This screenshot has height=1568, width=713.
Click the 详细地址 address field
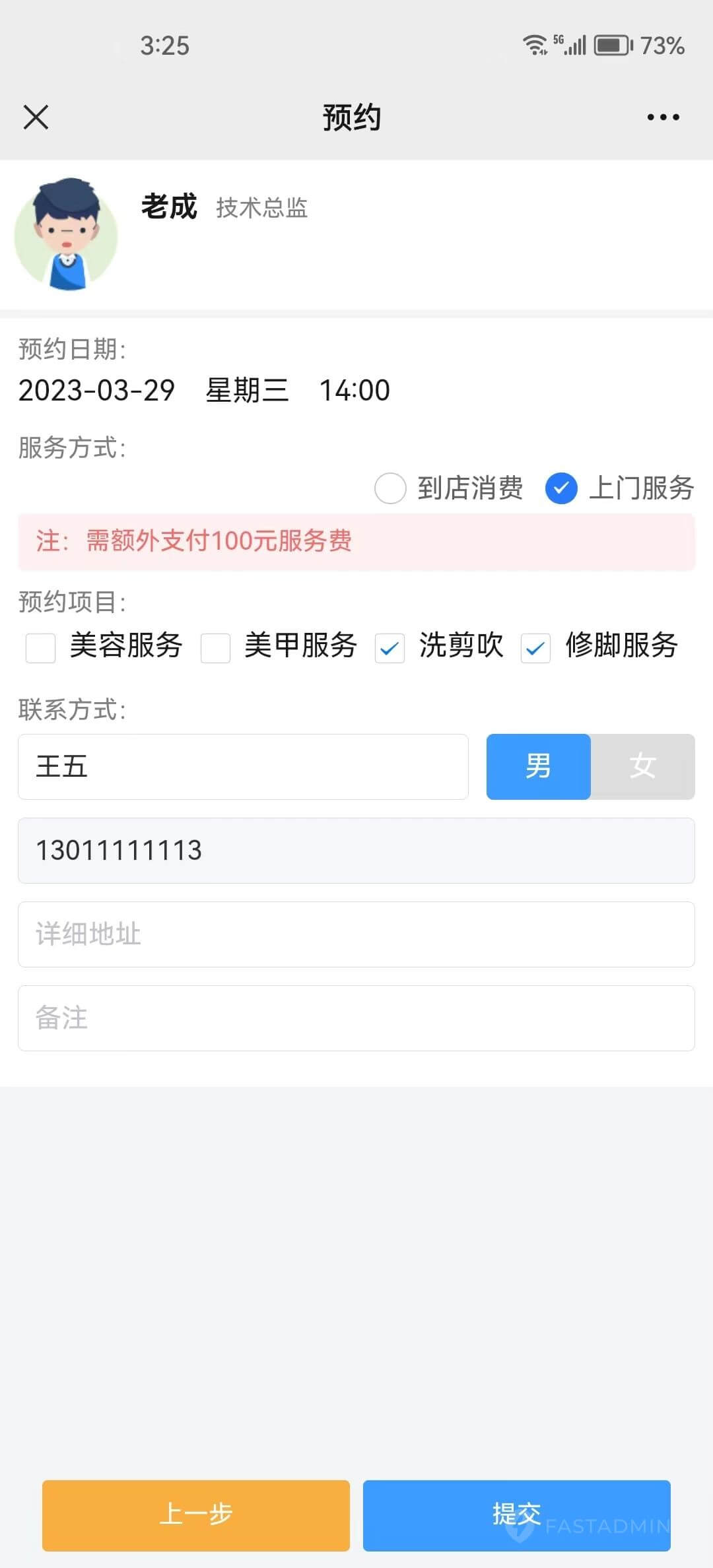pyautogui.click(x=356, y=934)
